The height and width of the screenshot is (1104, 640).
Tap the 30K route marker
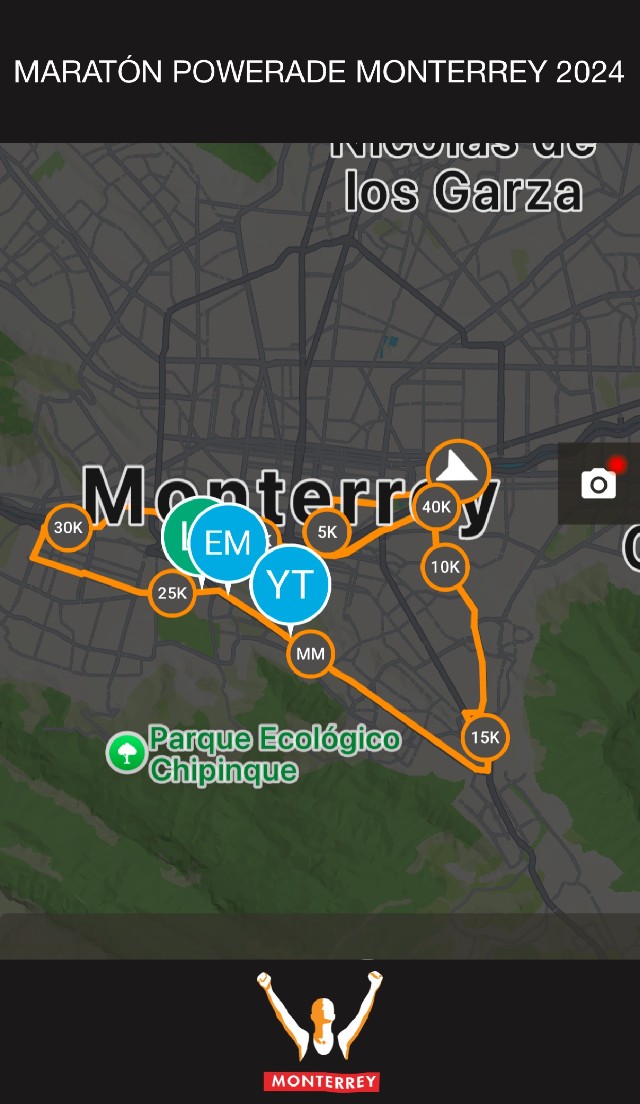tap(68, 527)
